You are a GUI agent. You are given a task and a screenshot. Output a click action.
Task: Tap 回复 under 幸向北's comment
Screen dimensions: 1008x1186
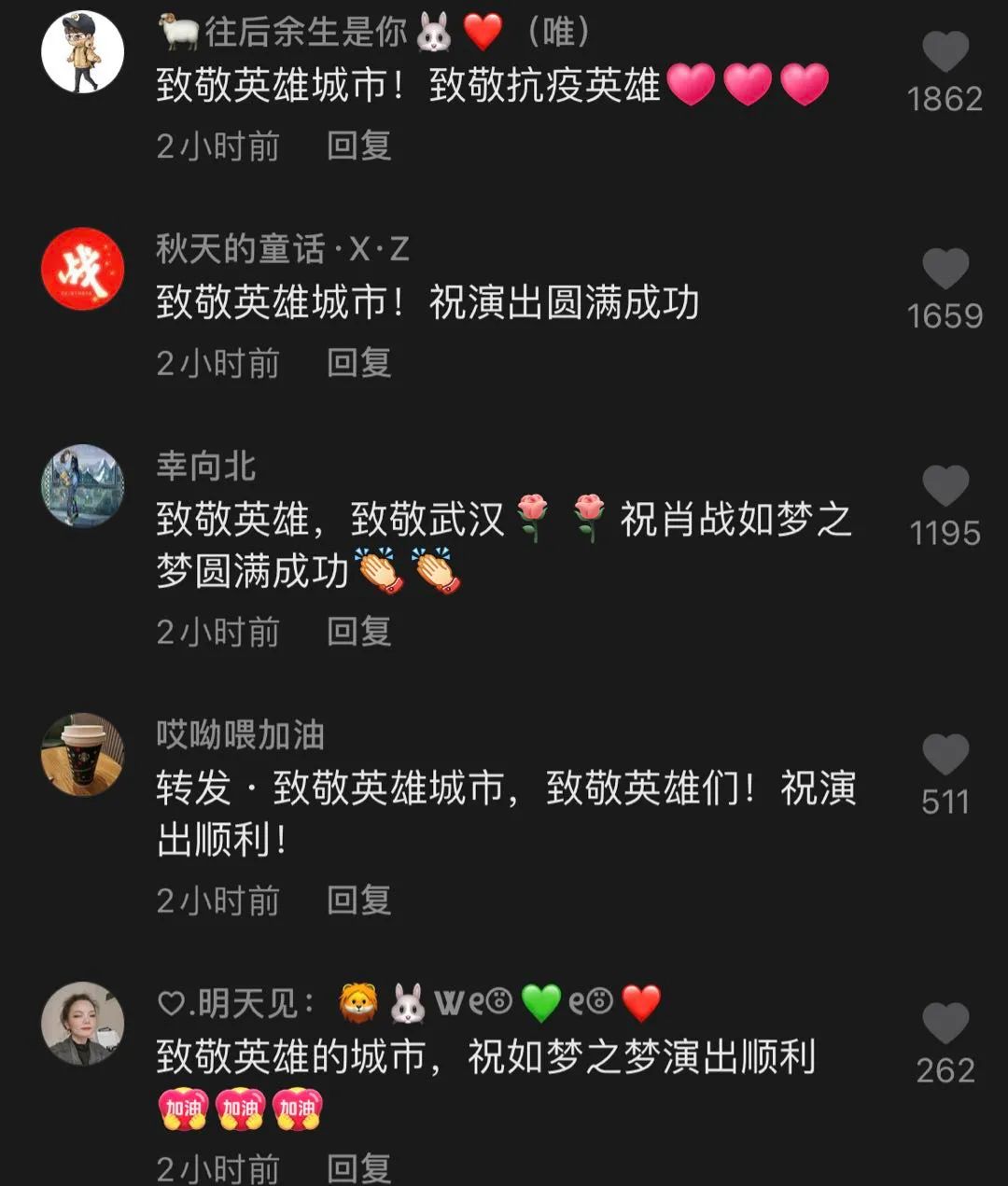[358, 633]
